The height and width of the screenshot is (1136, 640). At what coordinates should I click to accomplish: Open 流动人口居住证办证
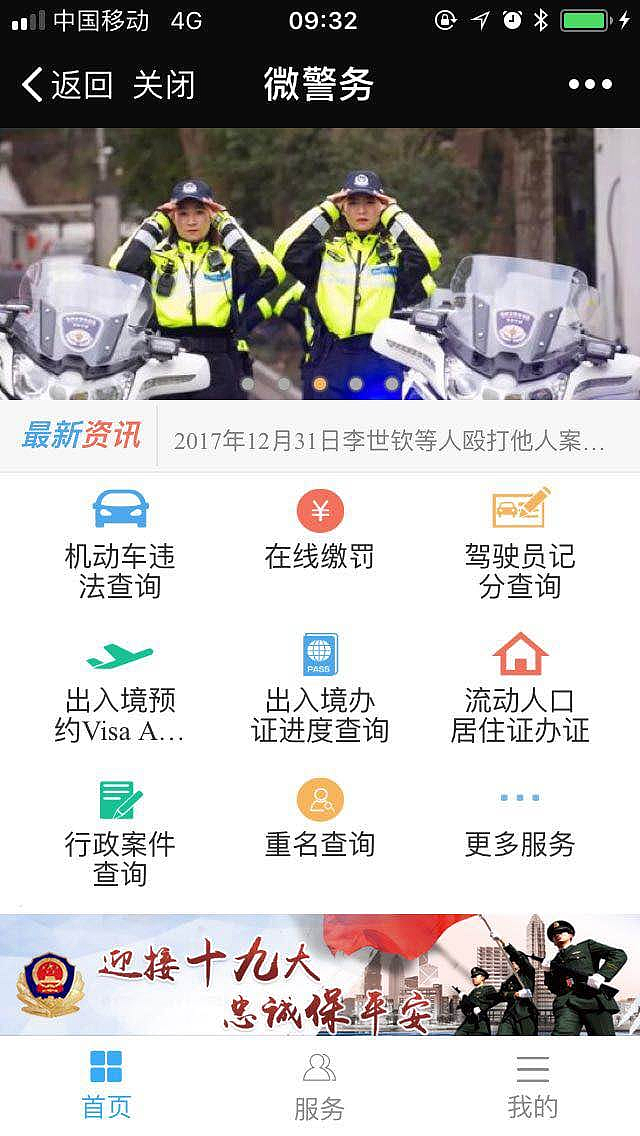pyautogui.click(x=520, y=688)
